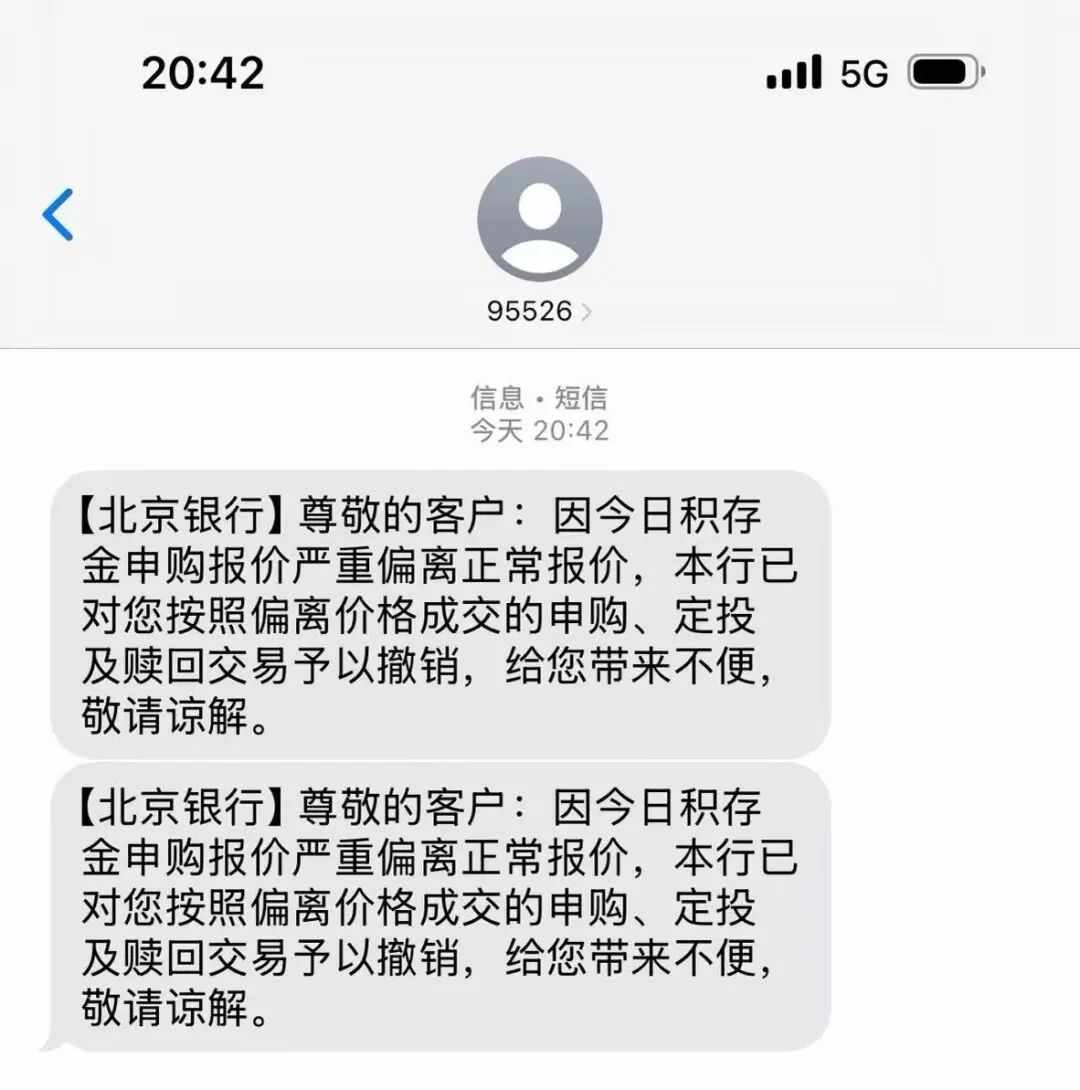This screenshot has width=1080, height=1090.
Task: Go back to the messages list
Action: pyautogui.click(x=58, y=215)
